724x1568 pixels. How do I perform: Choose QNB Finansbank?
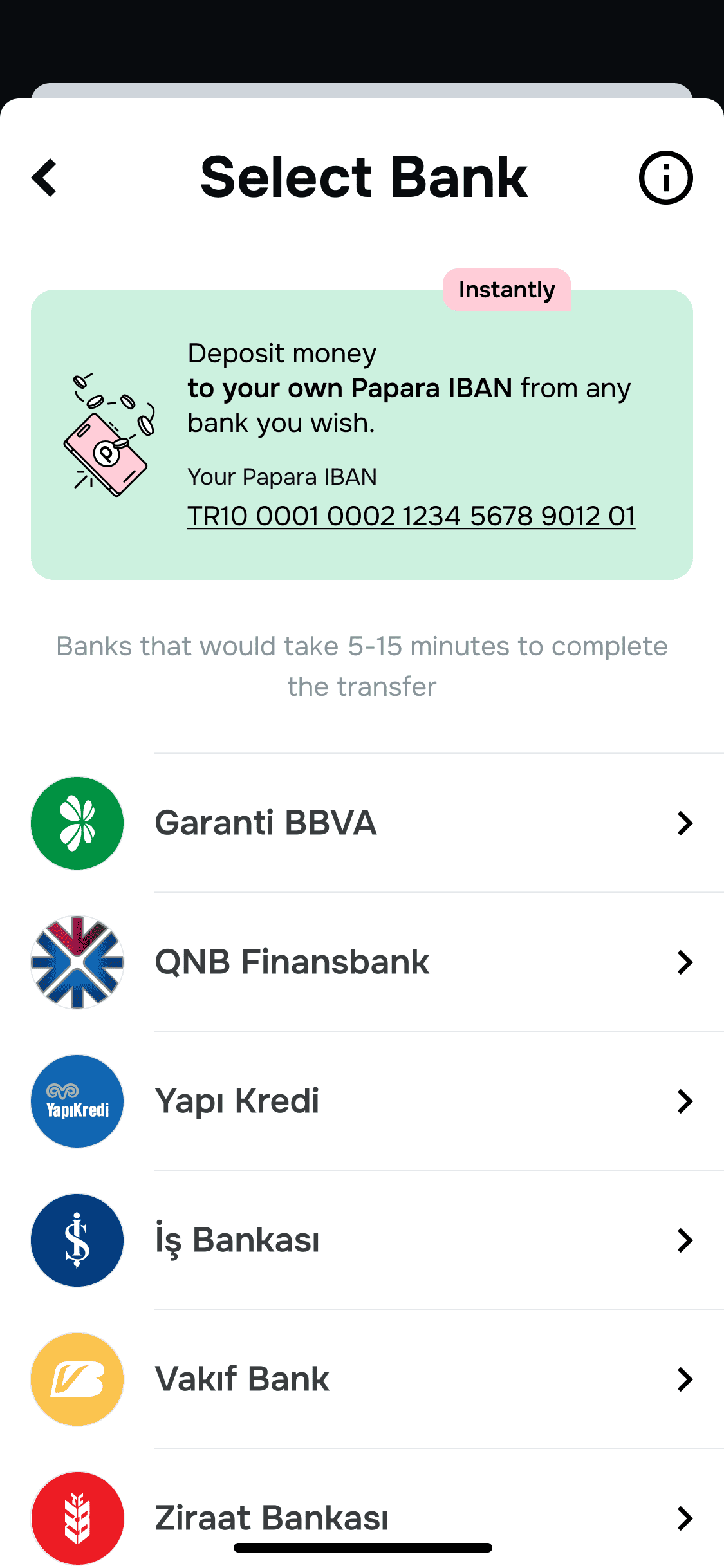362,962
